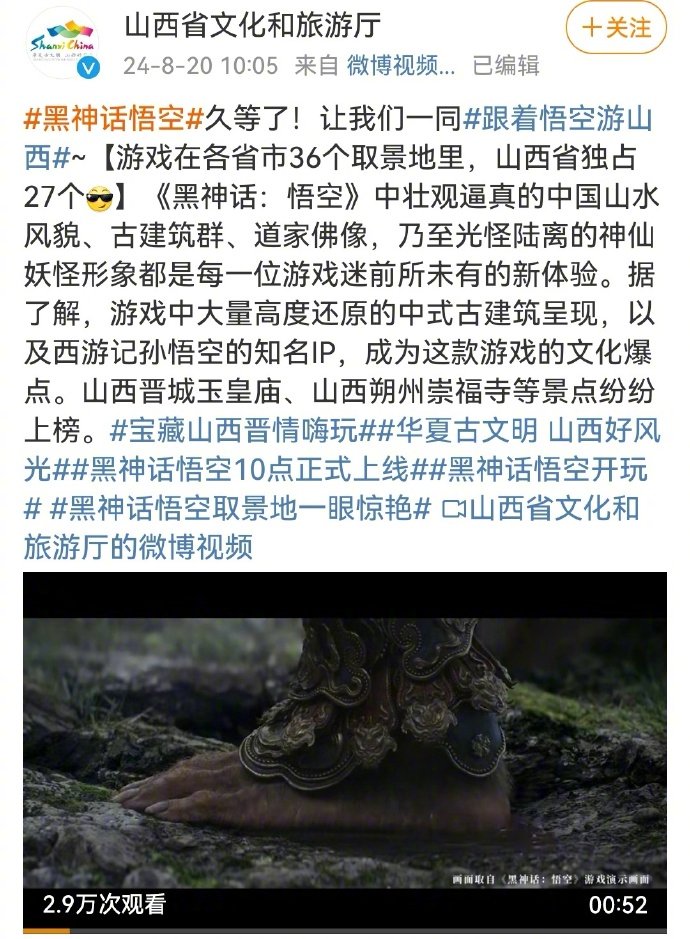Follow 山西省文化和旅游厅 with the 关注 button
This screenshot has height=939, width=690.
pyautogui.click(x=616, y=27)
